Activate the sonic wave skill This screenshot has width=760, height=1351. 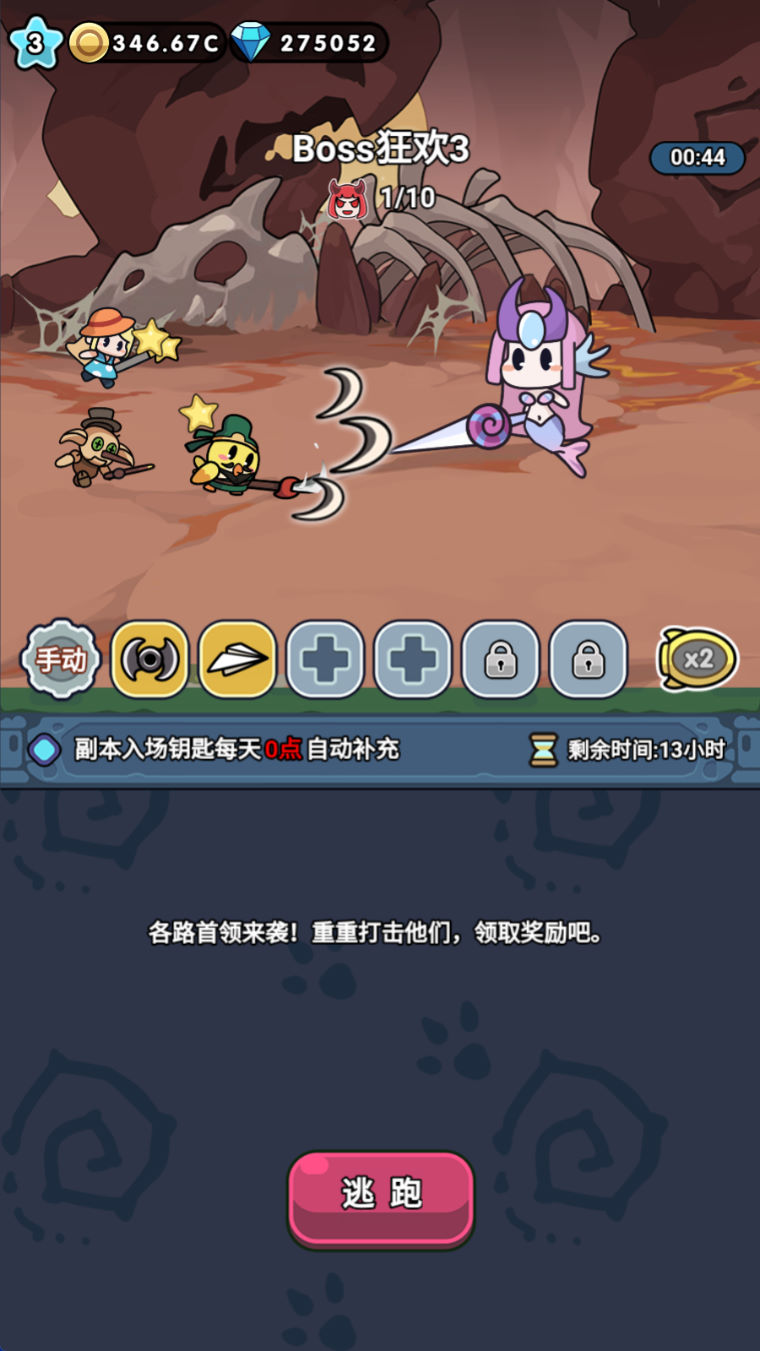pos(150,659)
